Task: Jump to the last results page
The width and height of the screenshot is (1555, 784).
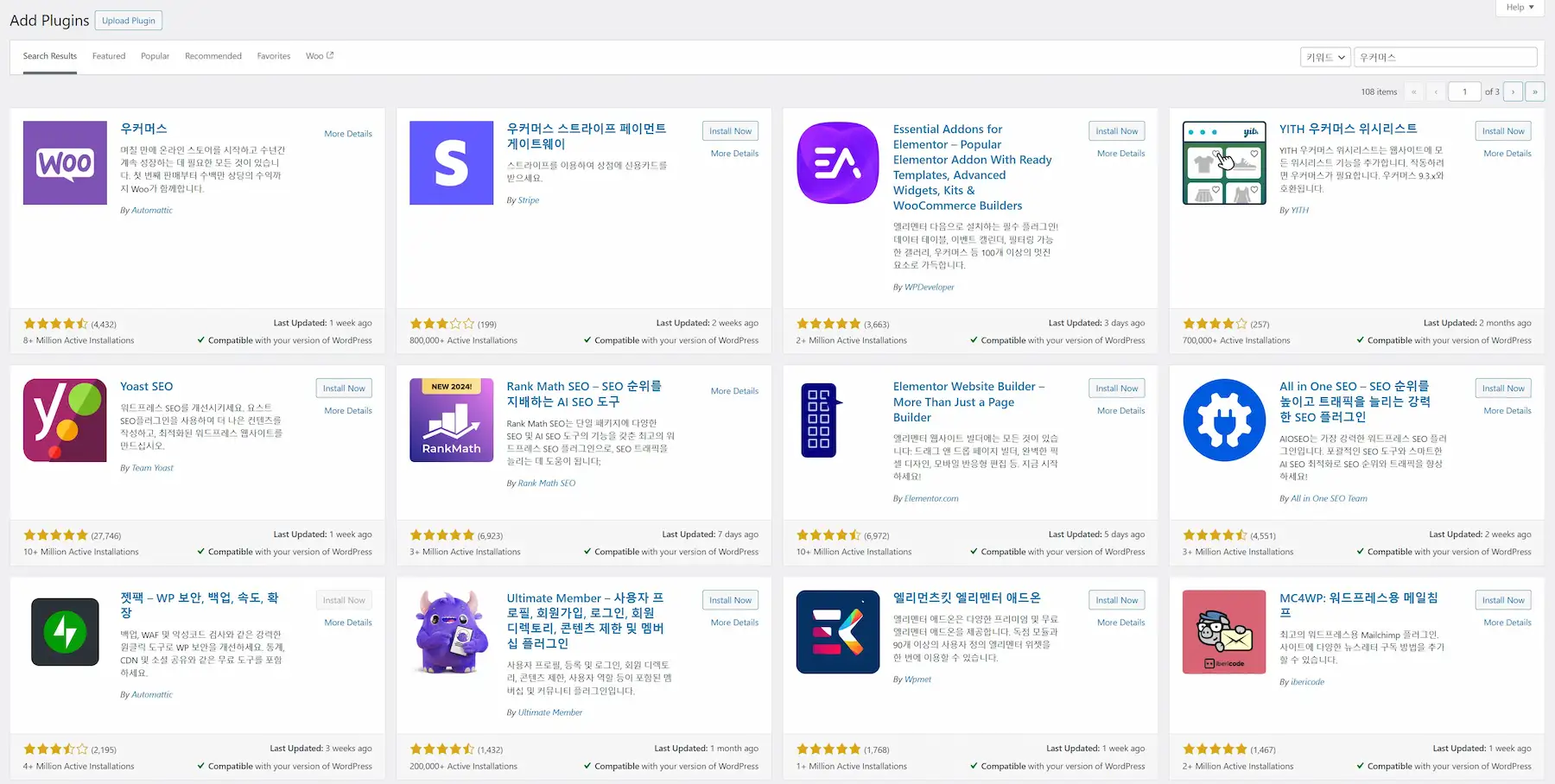Action: (1535, 92)
